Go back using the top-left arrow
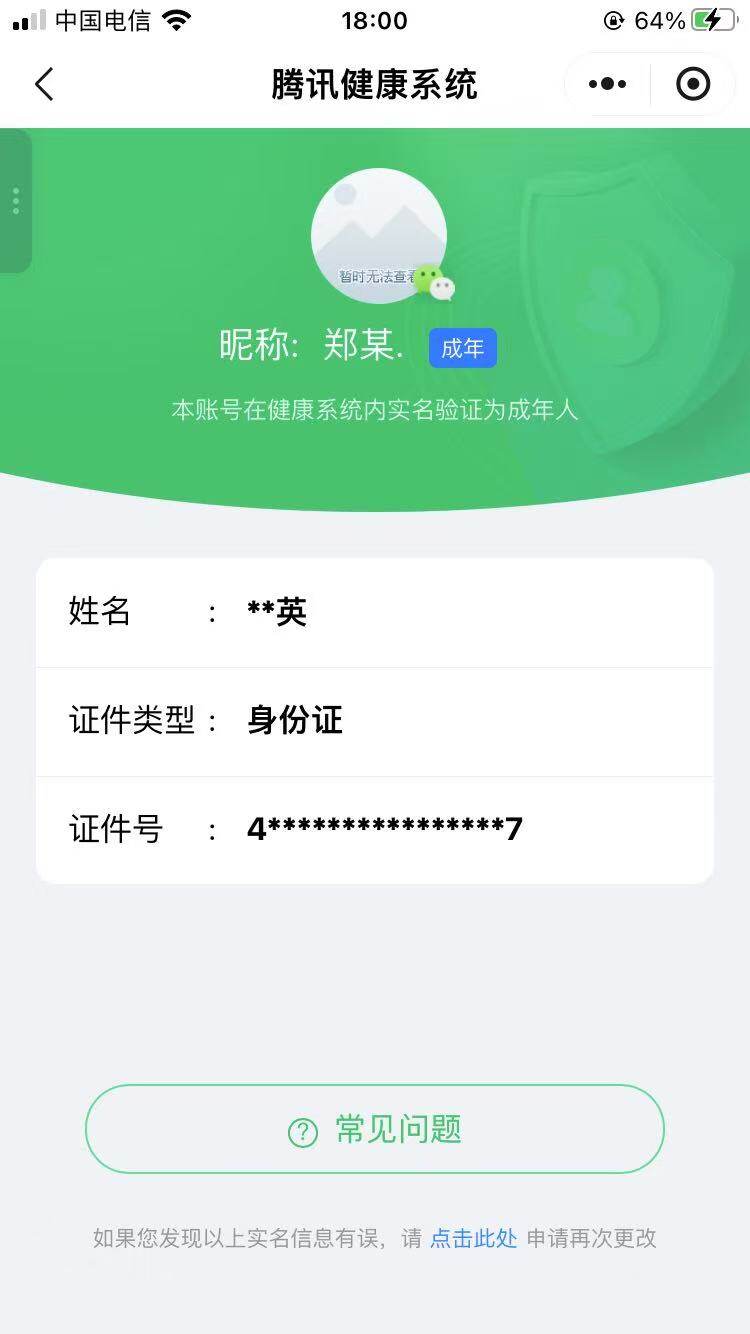Image resolution: width=750 pixels, height=1334 pixels. tap(44, 85)
